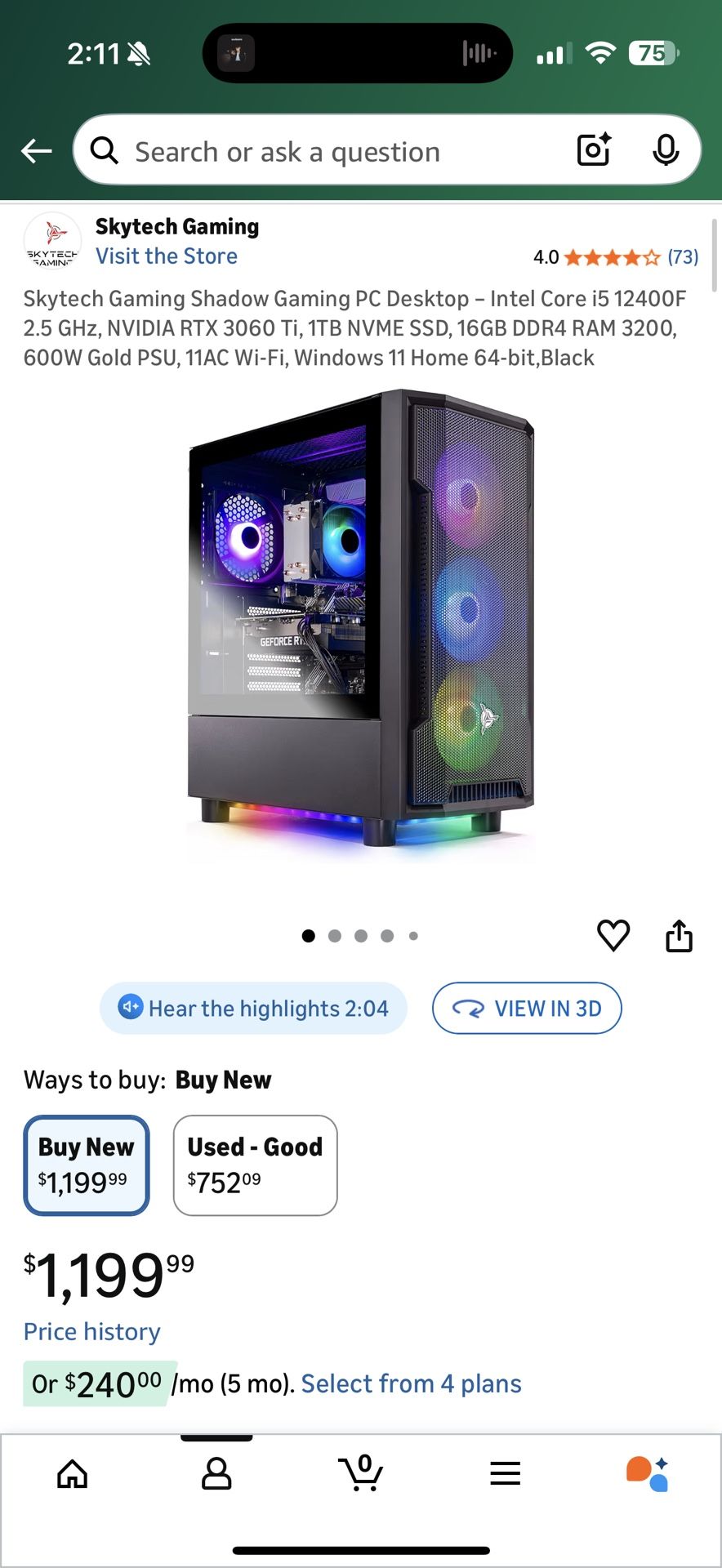
Task: Open VIEW IN 3D mode
Action: click(x=527, y=1008)
